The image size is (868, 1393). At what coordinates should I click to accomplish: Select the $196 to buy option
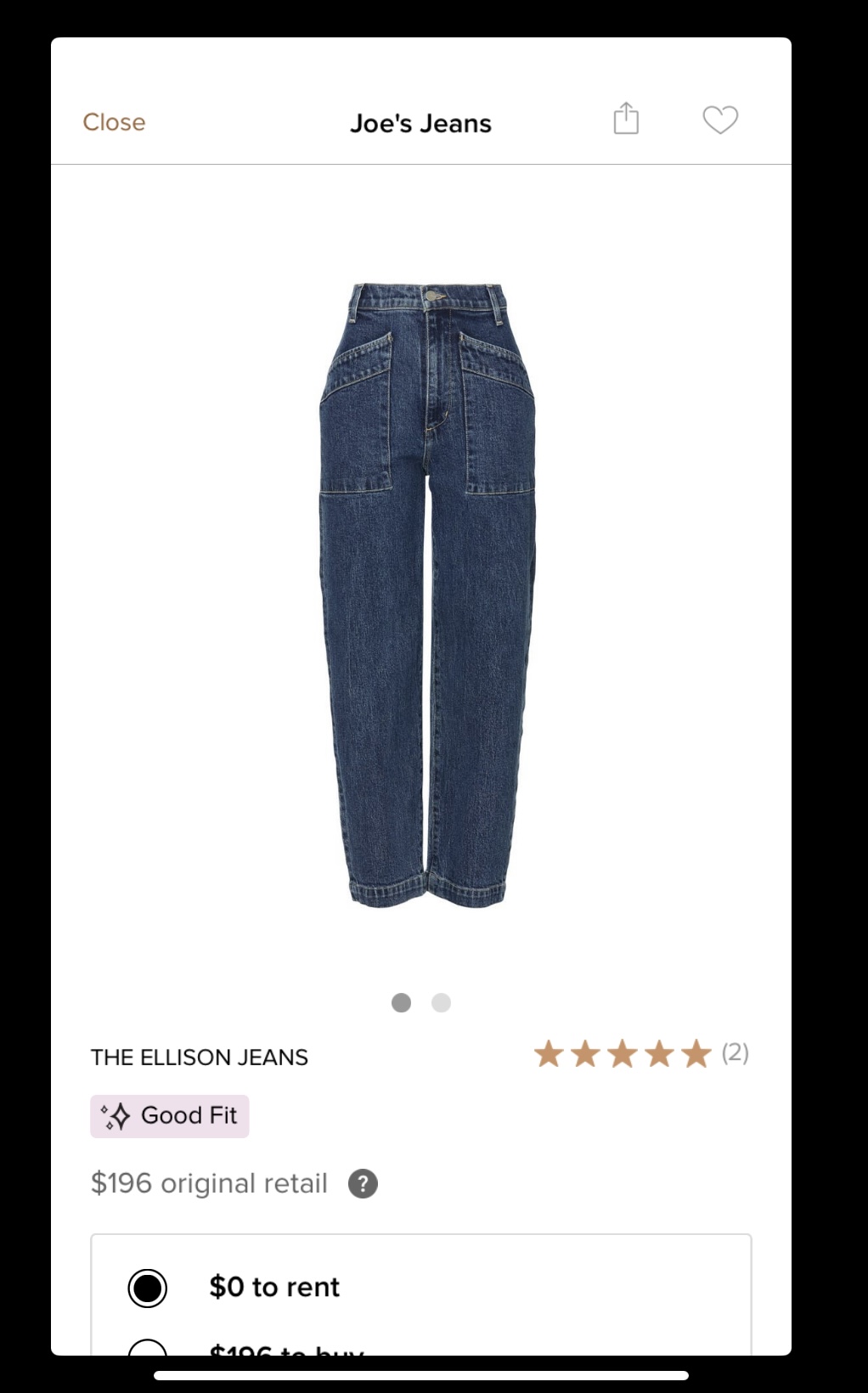coord(148,1349)
